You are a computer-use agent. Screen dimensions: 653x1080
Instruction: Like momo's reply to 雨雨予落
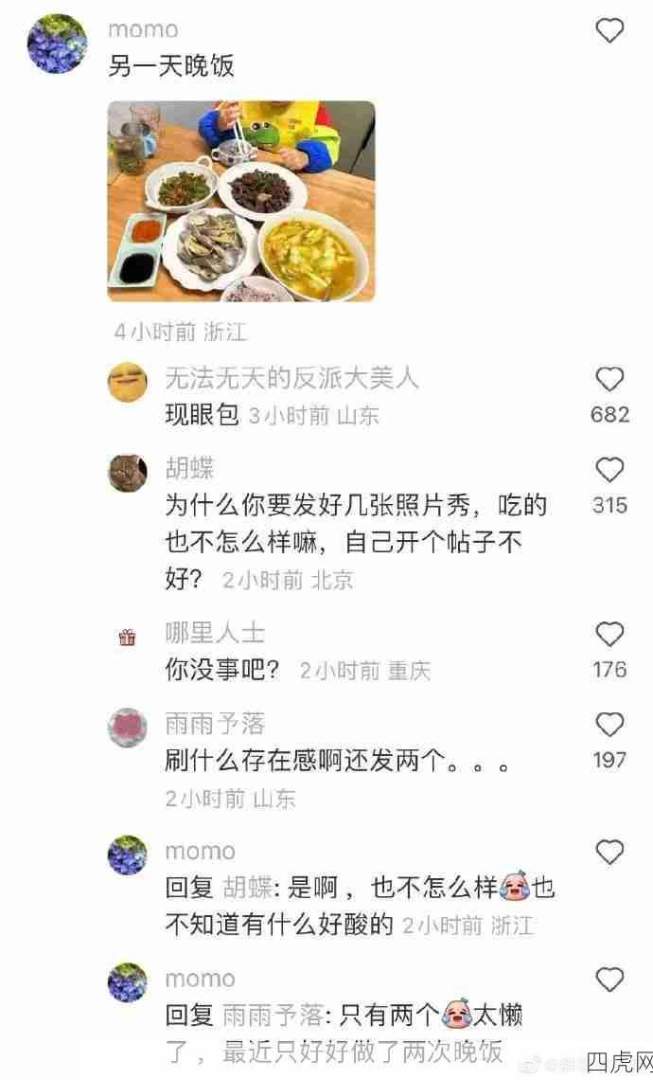pos(610,979)
